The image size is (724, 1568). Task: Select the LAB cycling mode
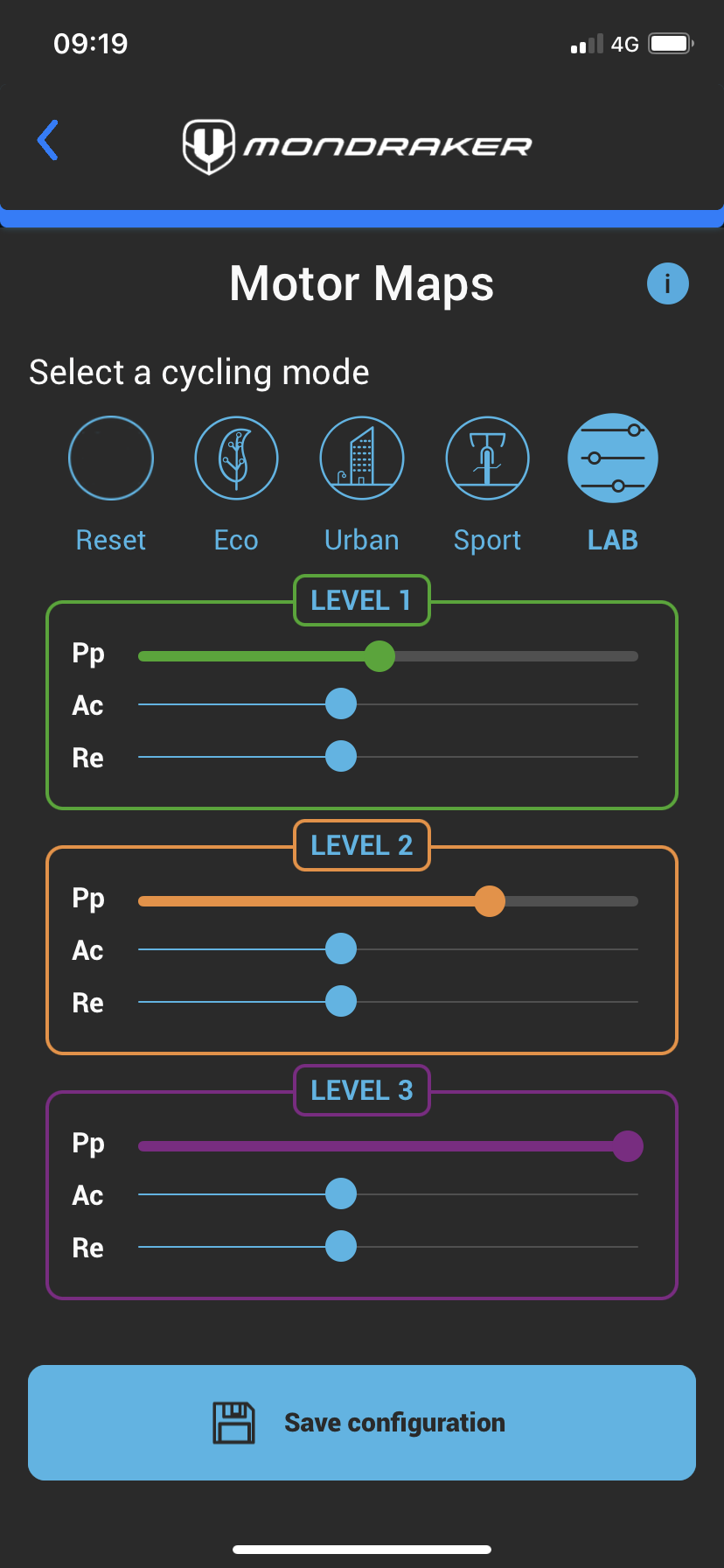(613, 458)
